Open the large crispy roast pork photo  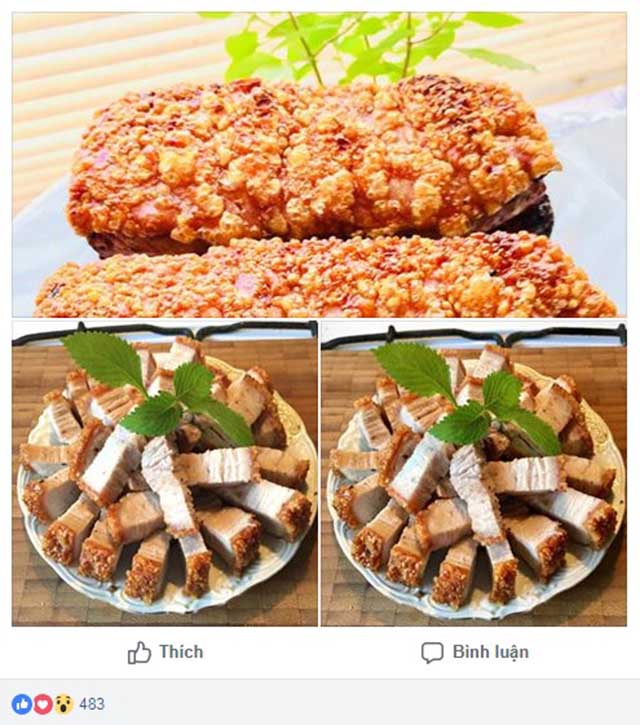[319, 165]
